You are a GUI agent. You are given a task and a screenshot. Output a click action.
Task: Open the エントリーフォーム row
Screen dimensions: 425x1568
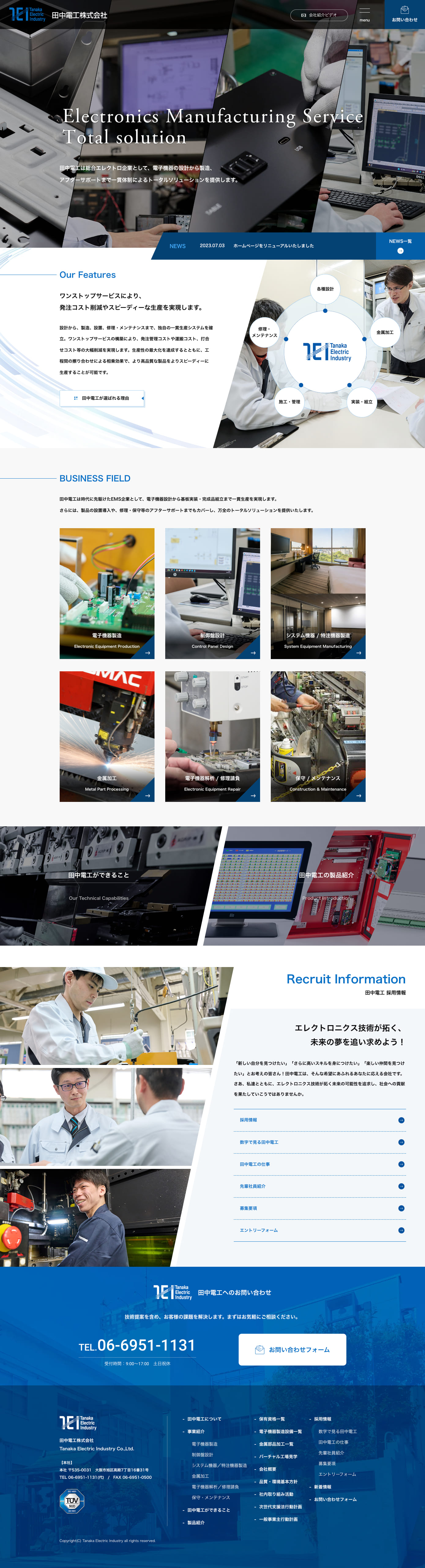pyautogui.click(x=319, y=1230)
